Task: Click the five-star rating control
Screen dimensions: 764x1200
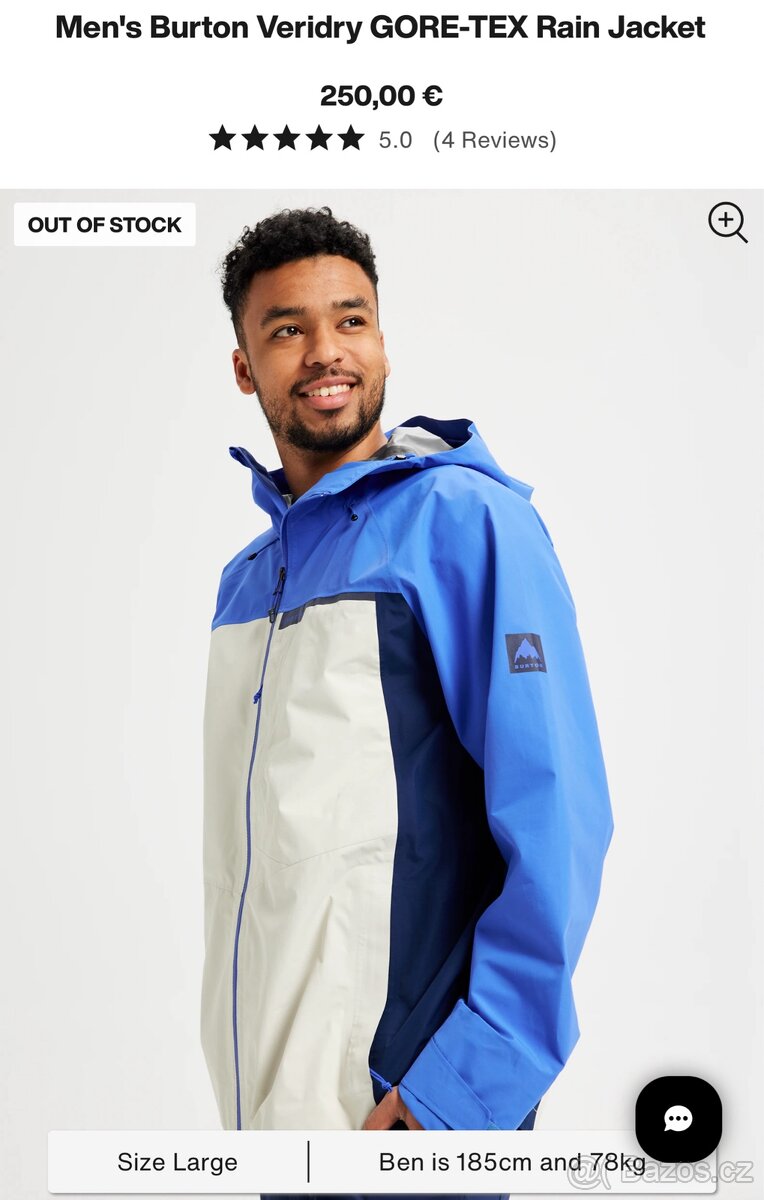Action: coord(288,139)
